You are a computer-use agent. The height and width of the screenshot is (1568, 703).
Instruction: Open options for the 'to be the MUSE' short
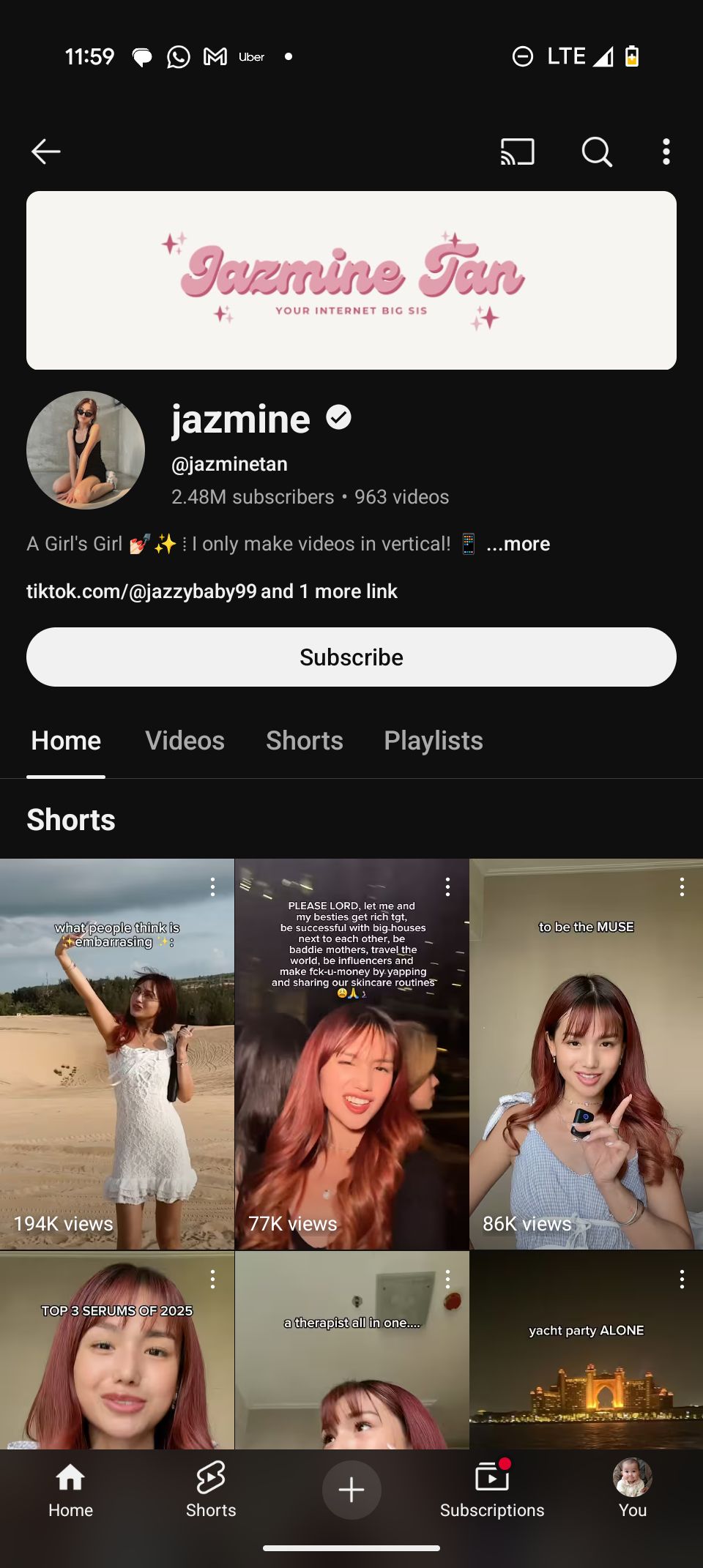682,887
